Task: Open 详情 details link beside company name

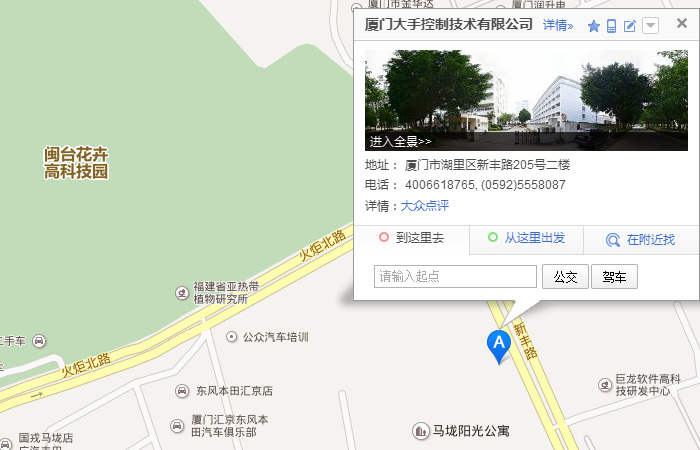Action: pos(557,25)
